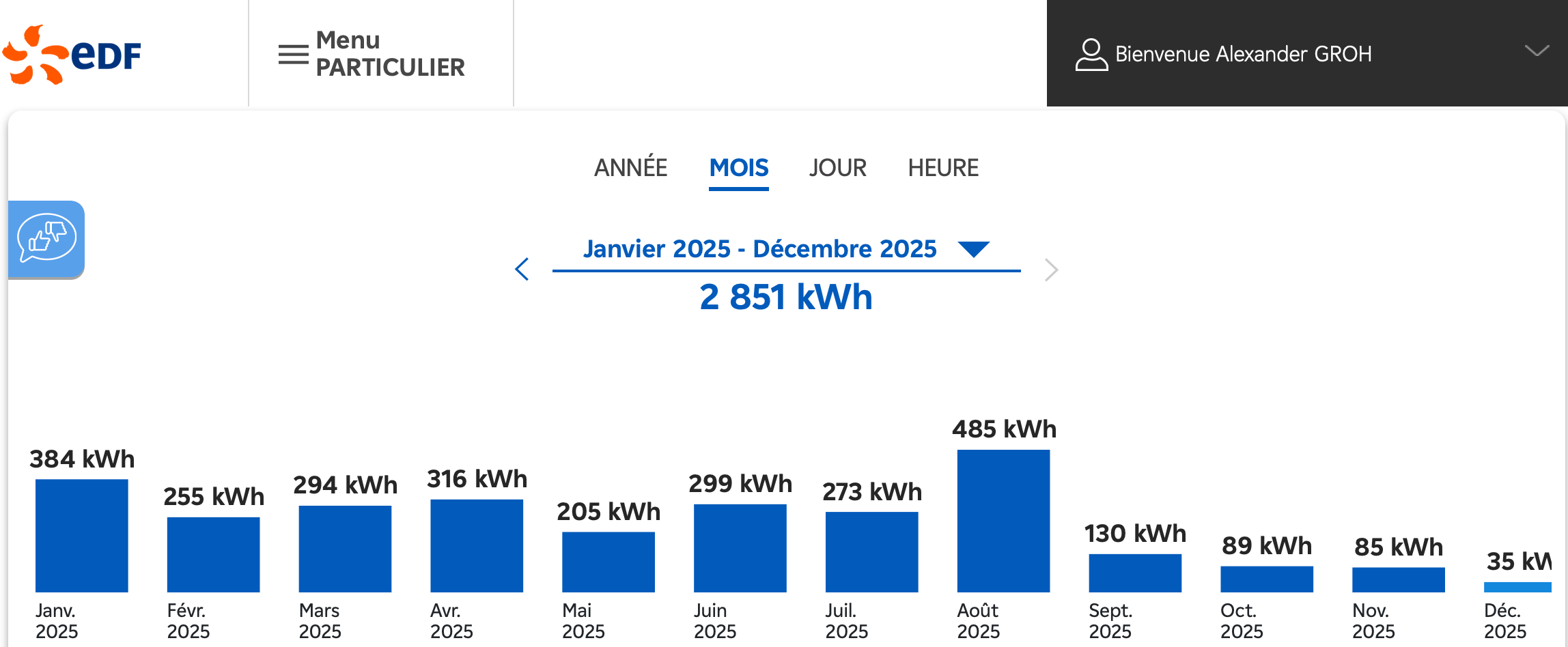Viewport: 1568px width, 647px height.
Task: Switch to the ANNÉE tab
Action: 630,168
